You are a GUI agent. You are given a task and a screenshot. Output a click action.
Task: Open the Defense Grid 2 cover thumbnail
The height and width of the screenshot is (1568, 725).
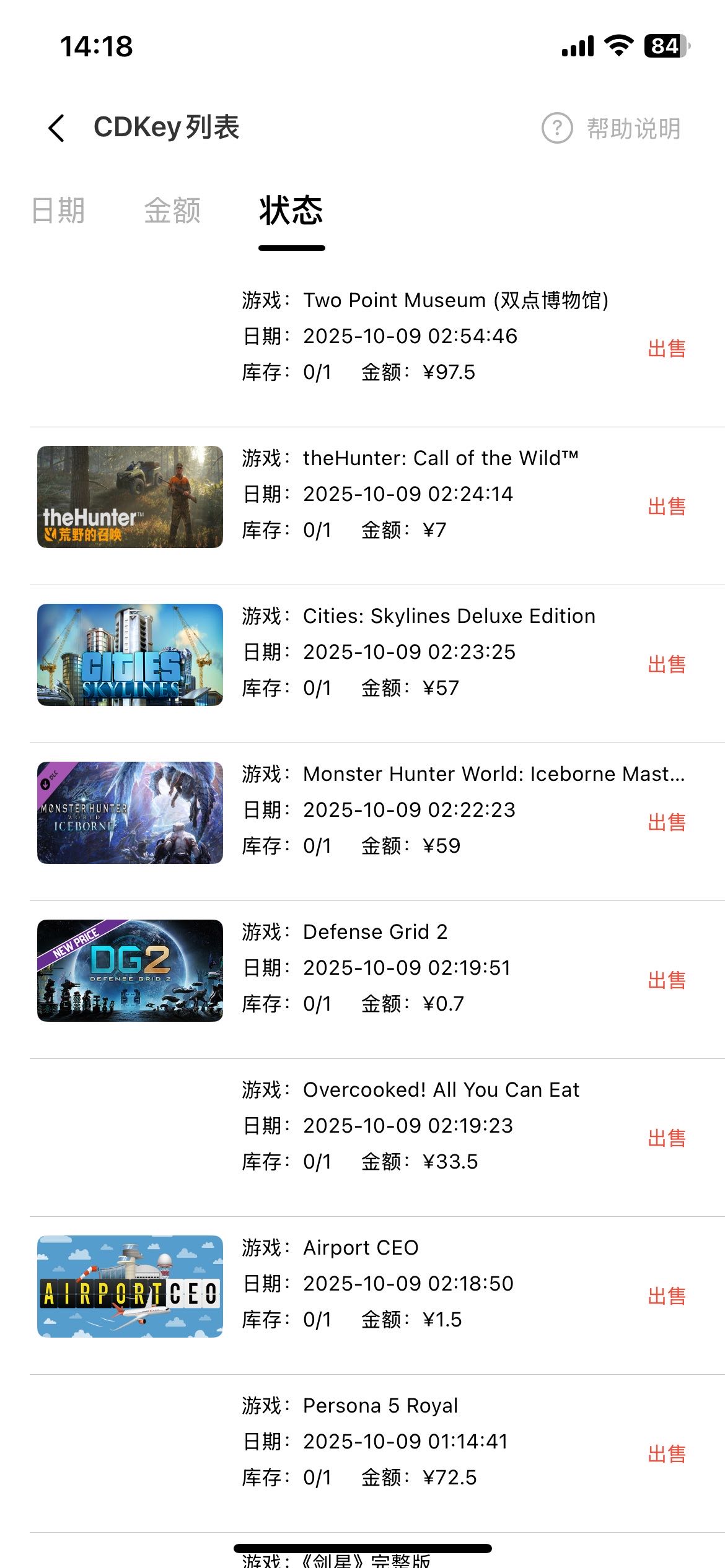pos(130,970)
